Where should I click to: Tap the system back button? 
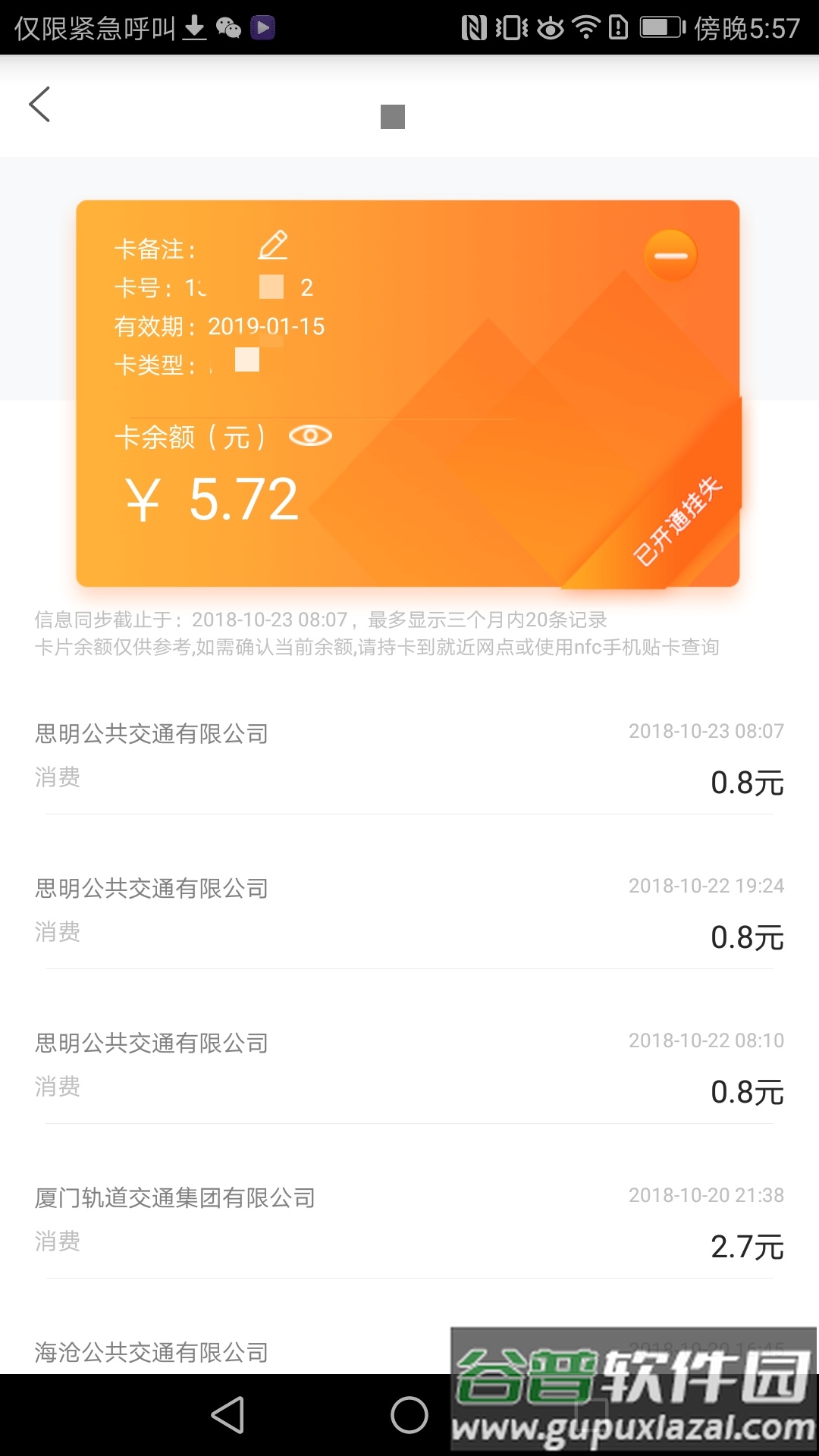[x=227, y=1415]
